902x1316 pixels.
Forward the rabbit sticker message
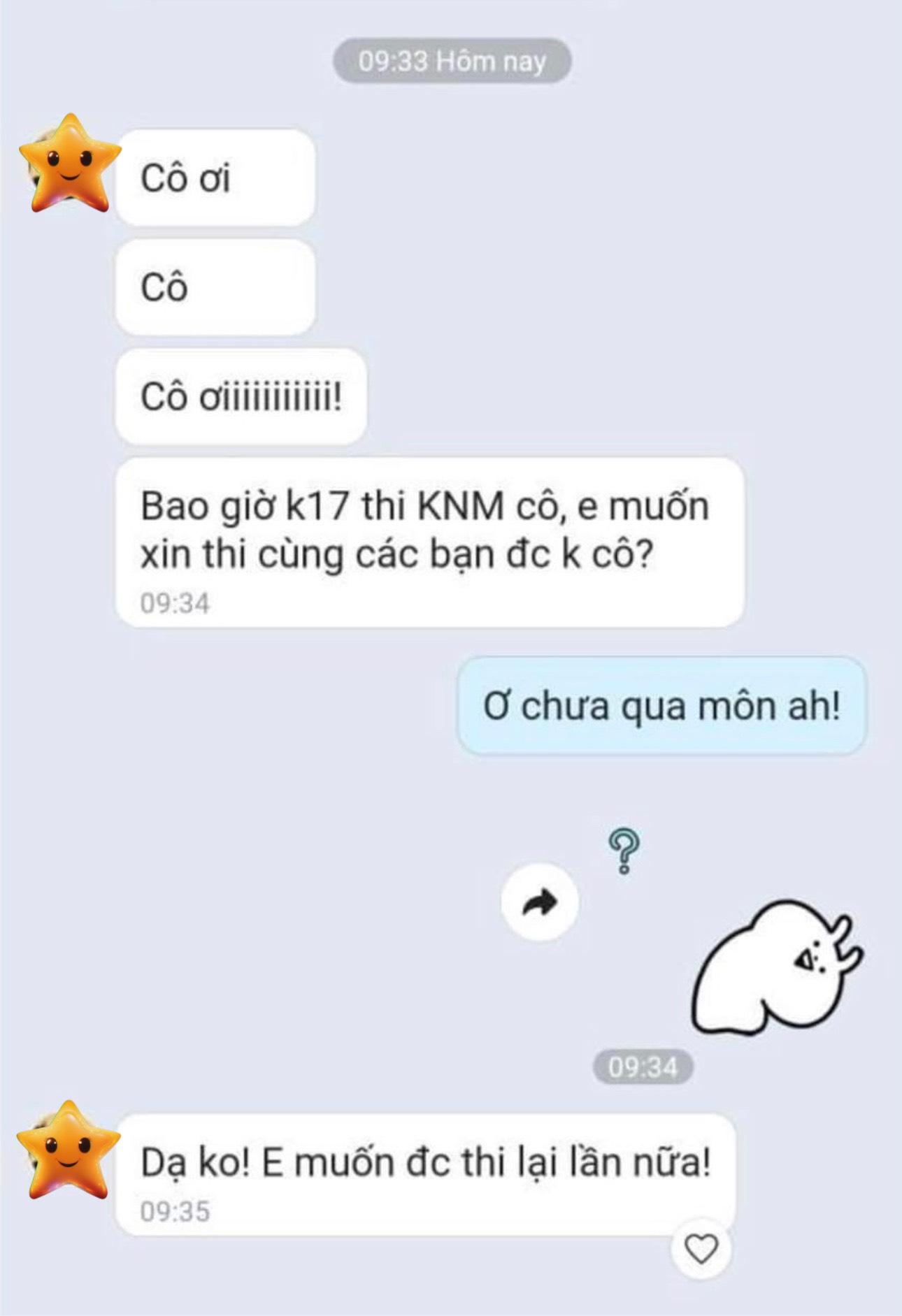click(539, 902)
